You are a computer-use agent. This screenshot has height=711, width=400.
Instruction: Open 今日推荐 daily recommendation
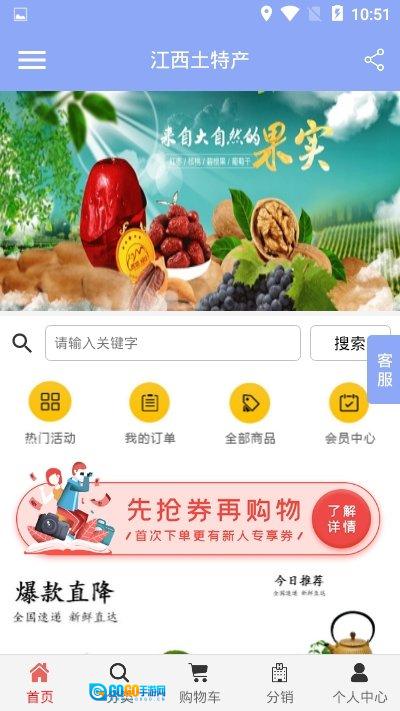click(299, 584)
